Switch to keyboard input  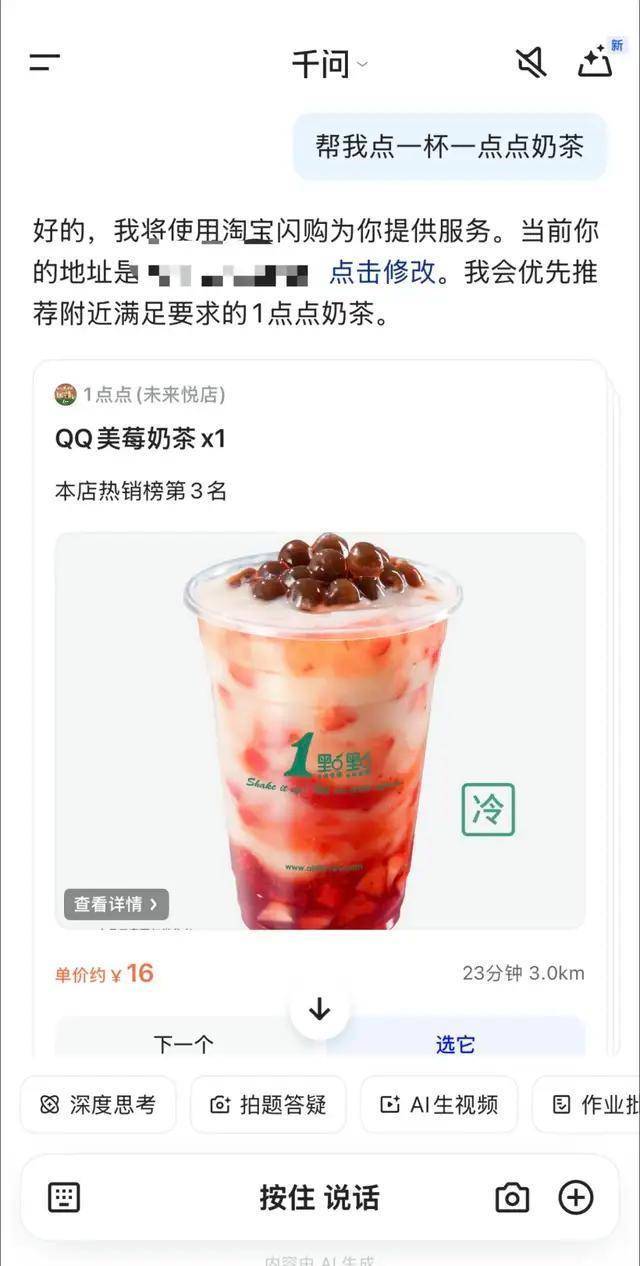pyautogui.click(x=64, y=1197)
